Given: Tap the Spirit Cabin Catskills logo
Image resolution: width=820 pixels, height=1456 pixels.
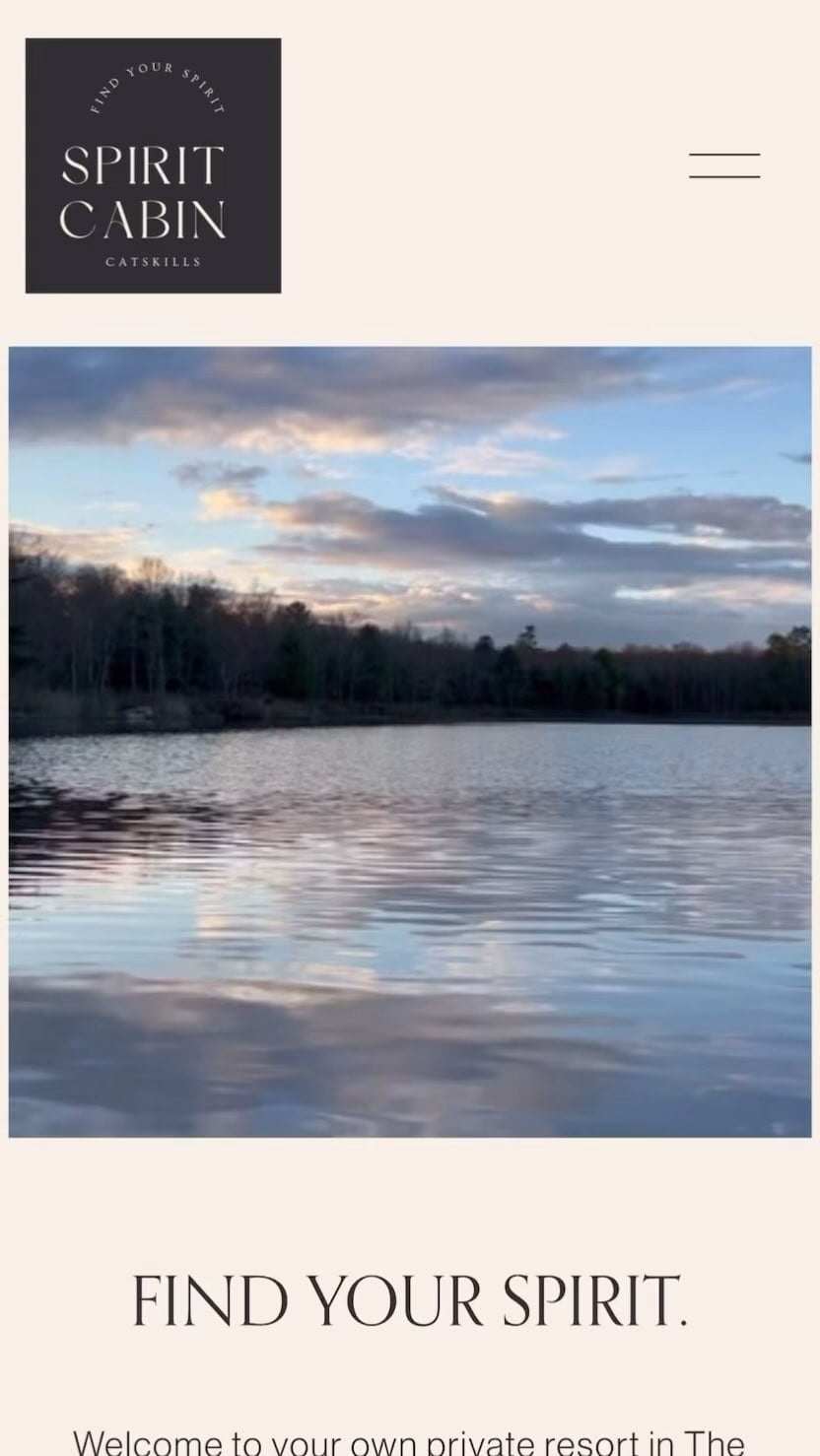Looking at the screenshot, I should pos(153,165).
